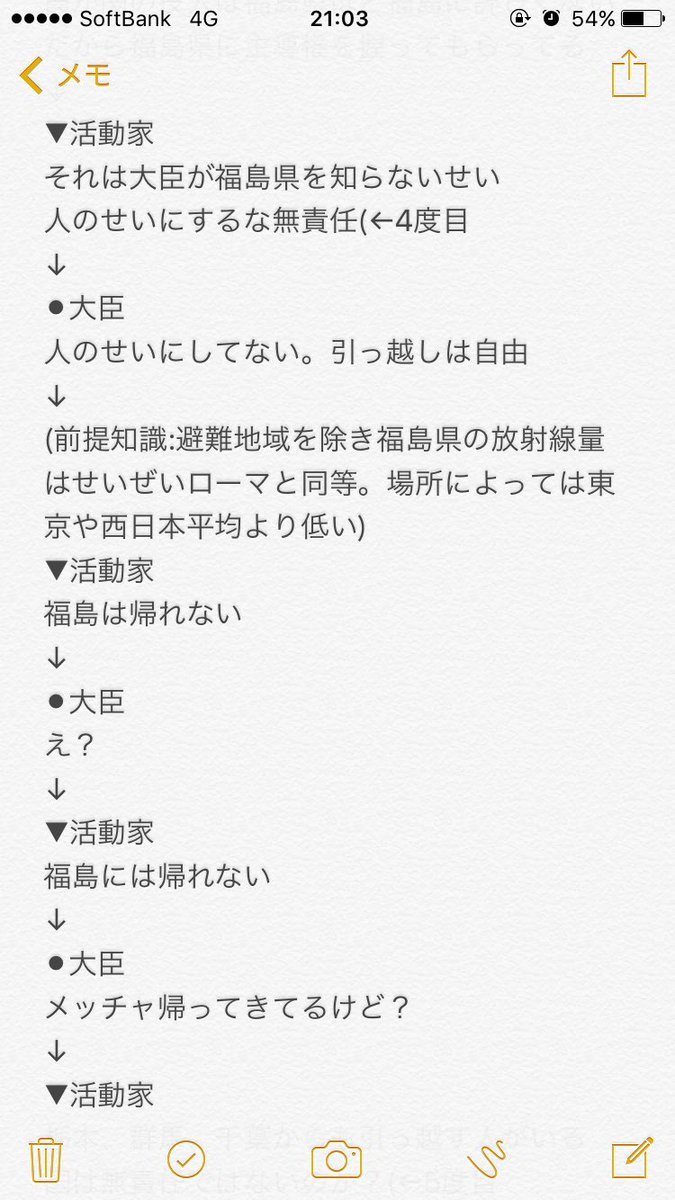
Task: Go back to the メモ list
Action: (65, 75)
